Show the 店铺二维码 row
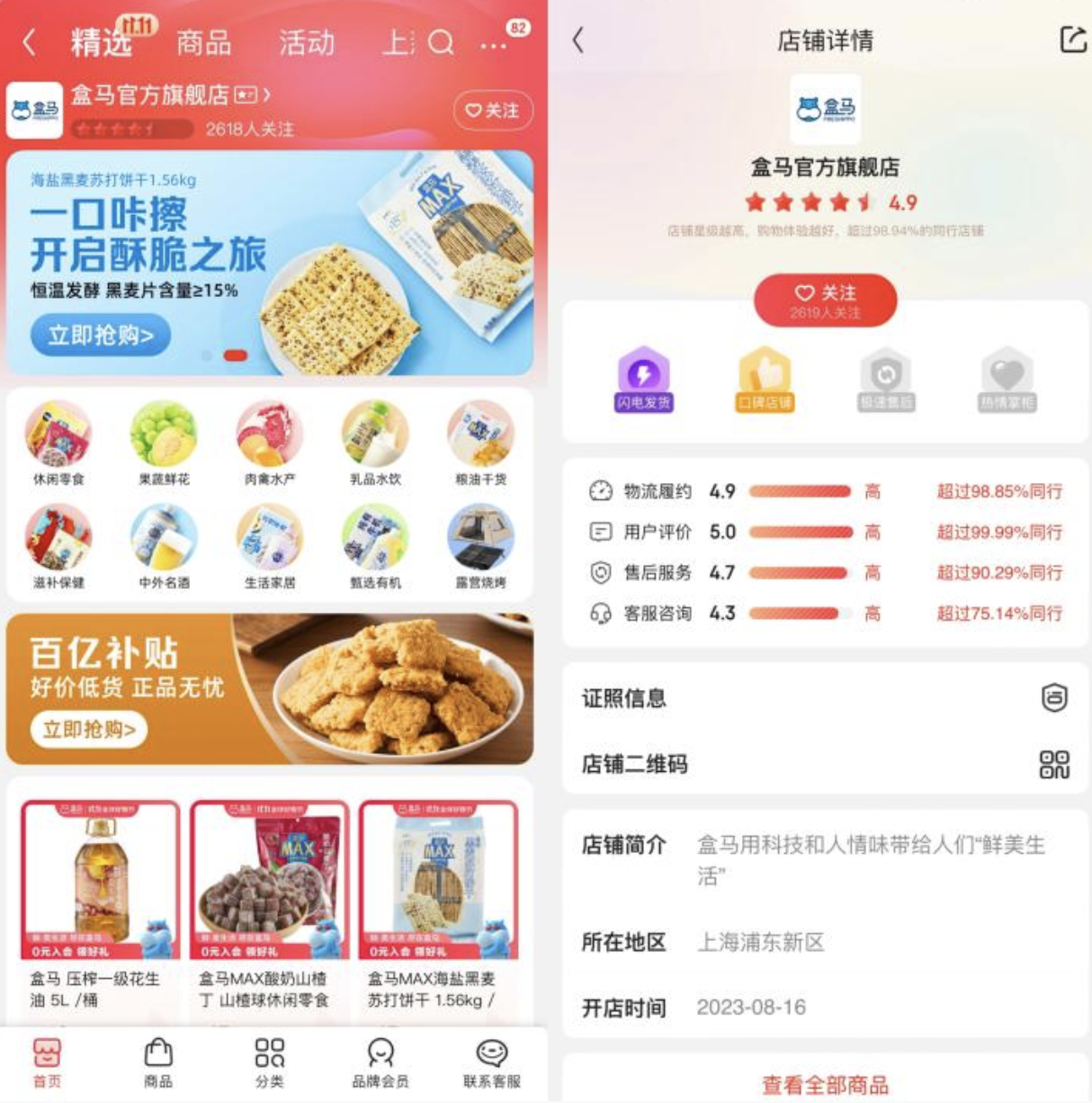The image size is (1092, 1103). tap(825, 764)
